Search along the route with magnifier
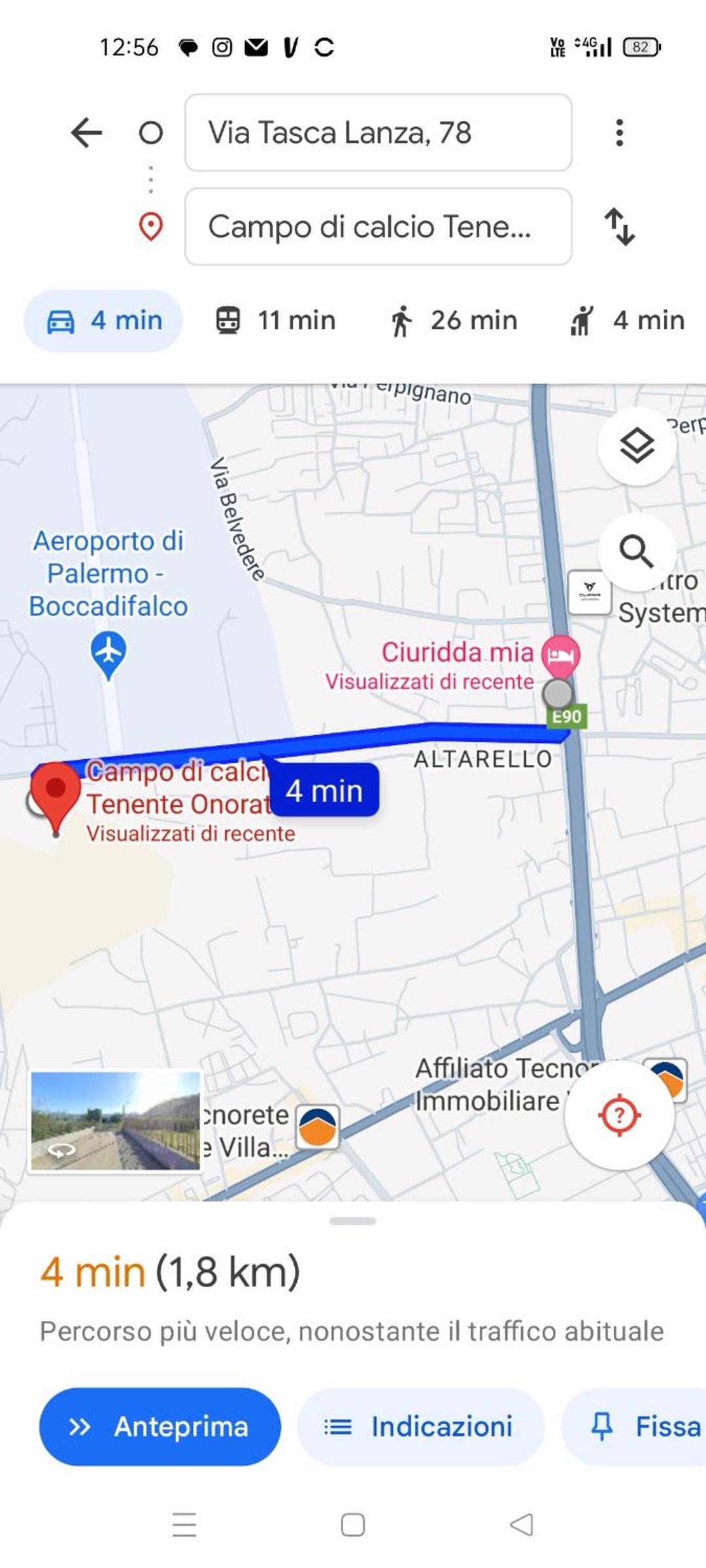The width and height of the screenshot is (706, 1568). coord(637,552)
